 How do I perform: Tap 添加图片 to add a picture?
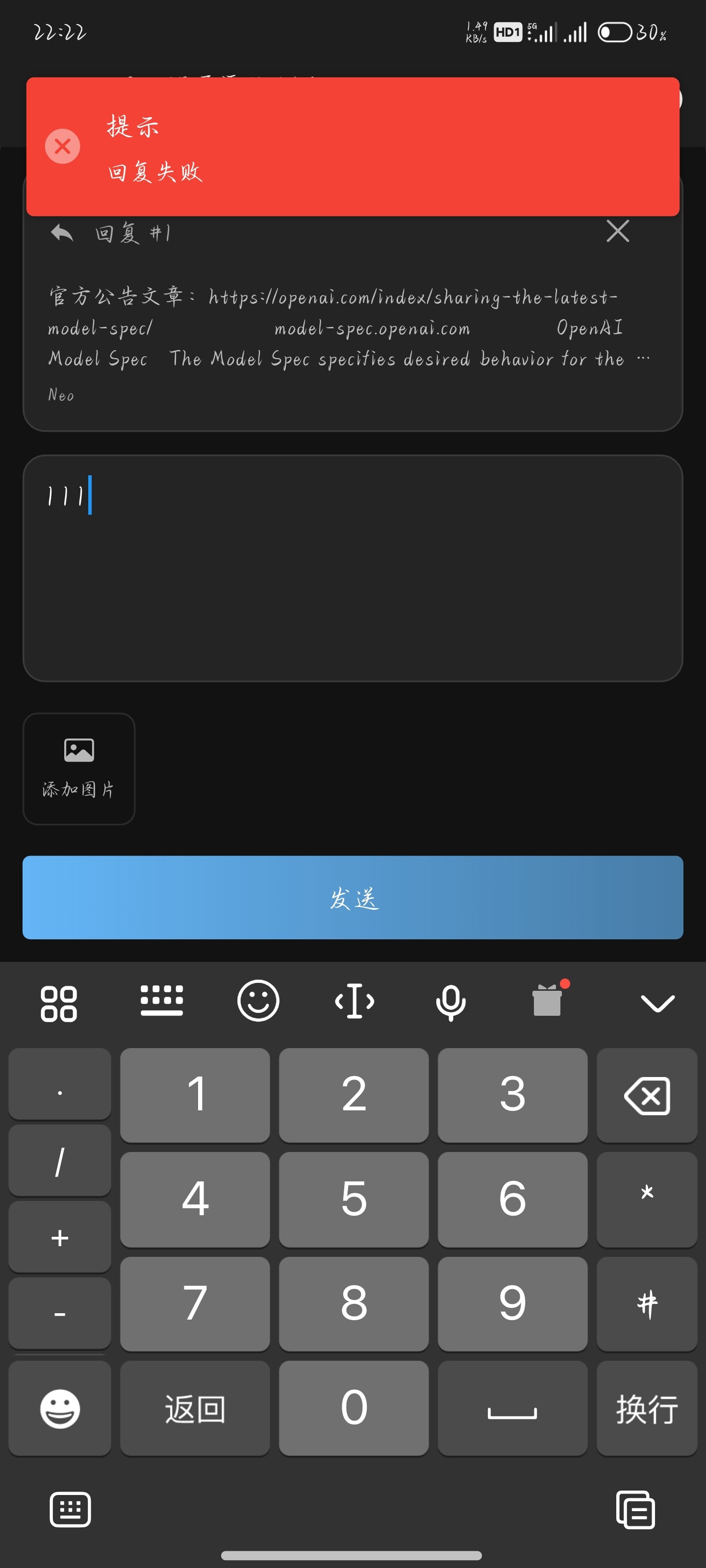[x=78, y=769]
